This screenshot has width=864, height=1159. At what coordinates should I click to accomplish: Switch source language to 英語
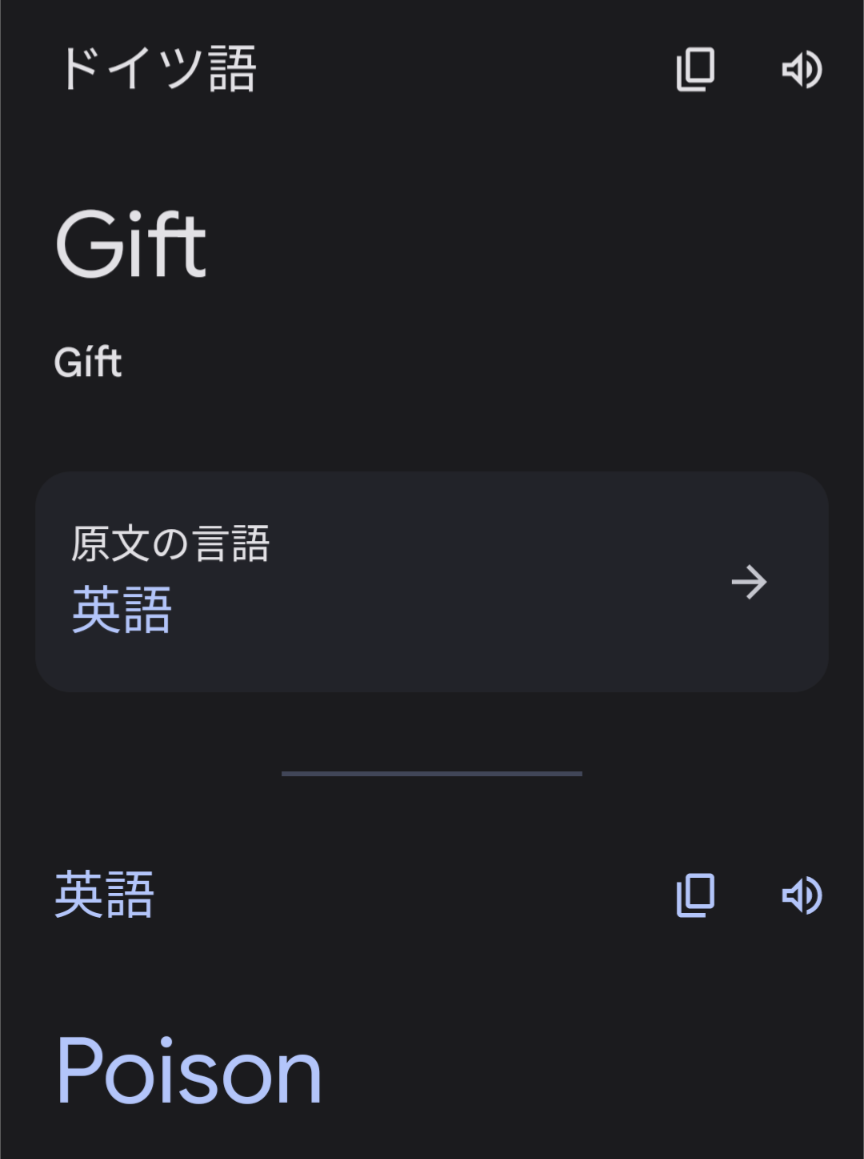(431, 582)
